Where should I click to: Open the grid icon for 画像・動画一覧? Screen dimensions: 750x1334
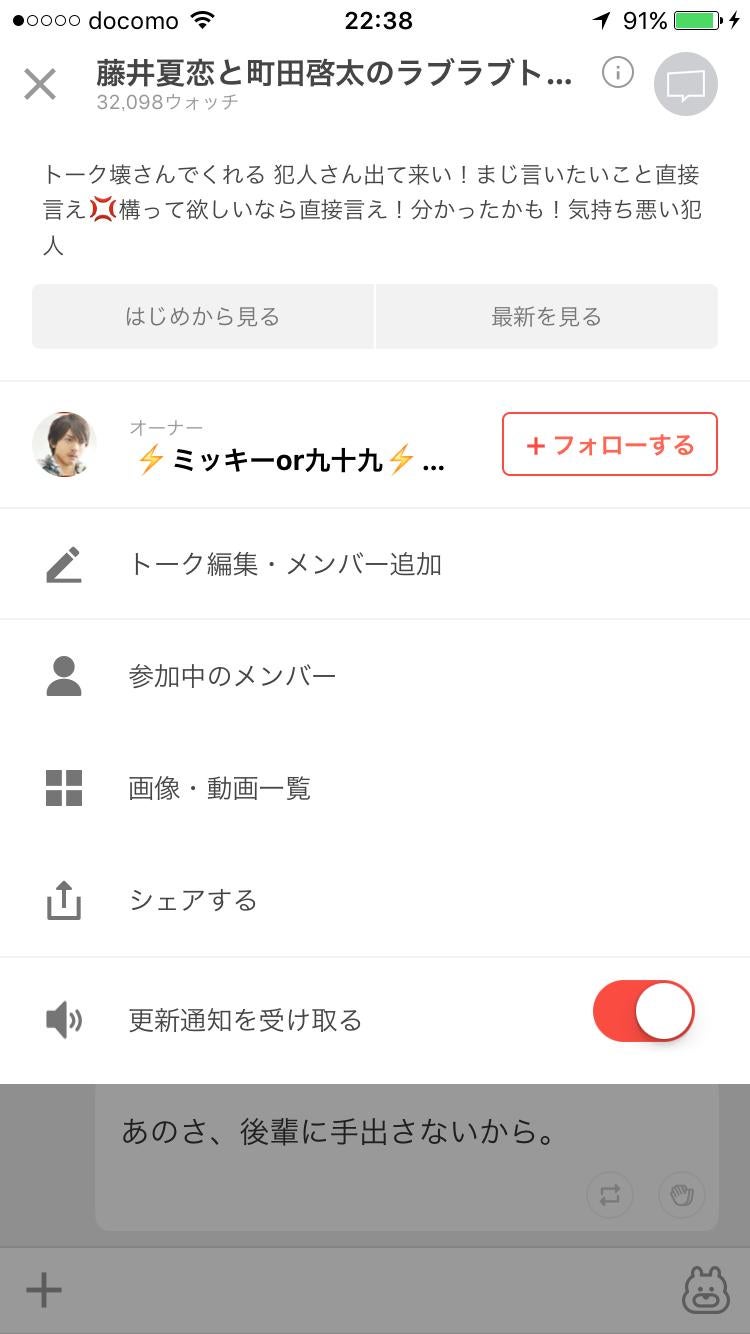tap(64, 788)
